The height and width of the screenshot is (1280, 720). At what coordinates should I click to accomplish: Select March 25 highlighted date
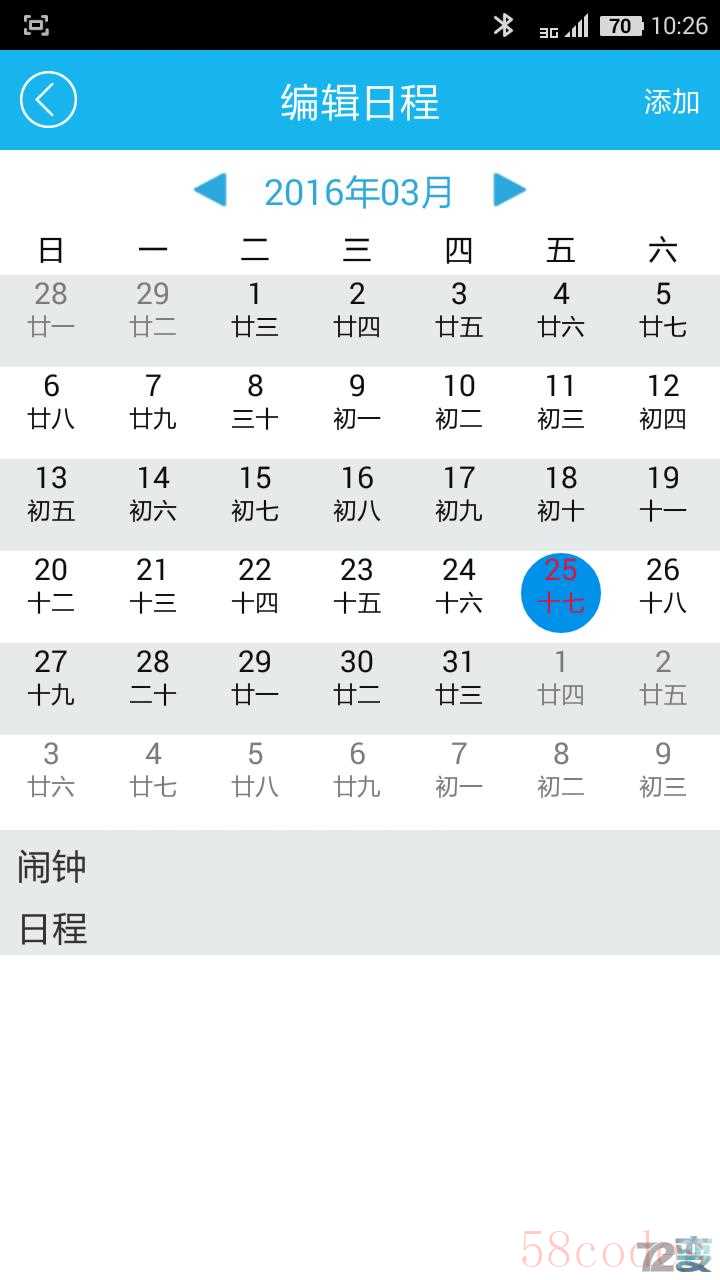561,595
